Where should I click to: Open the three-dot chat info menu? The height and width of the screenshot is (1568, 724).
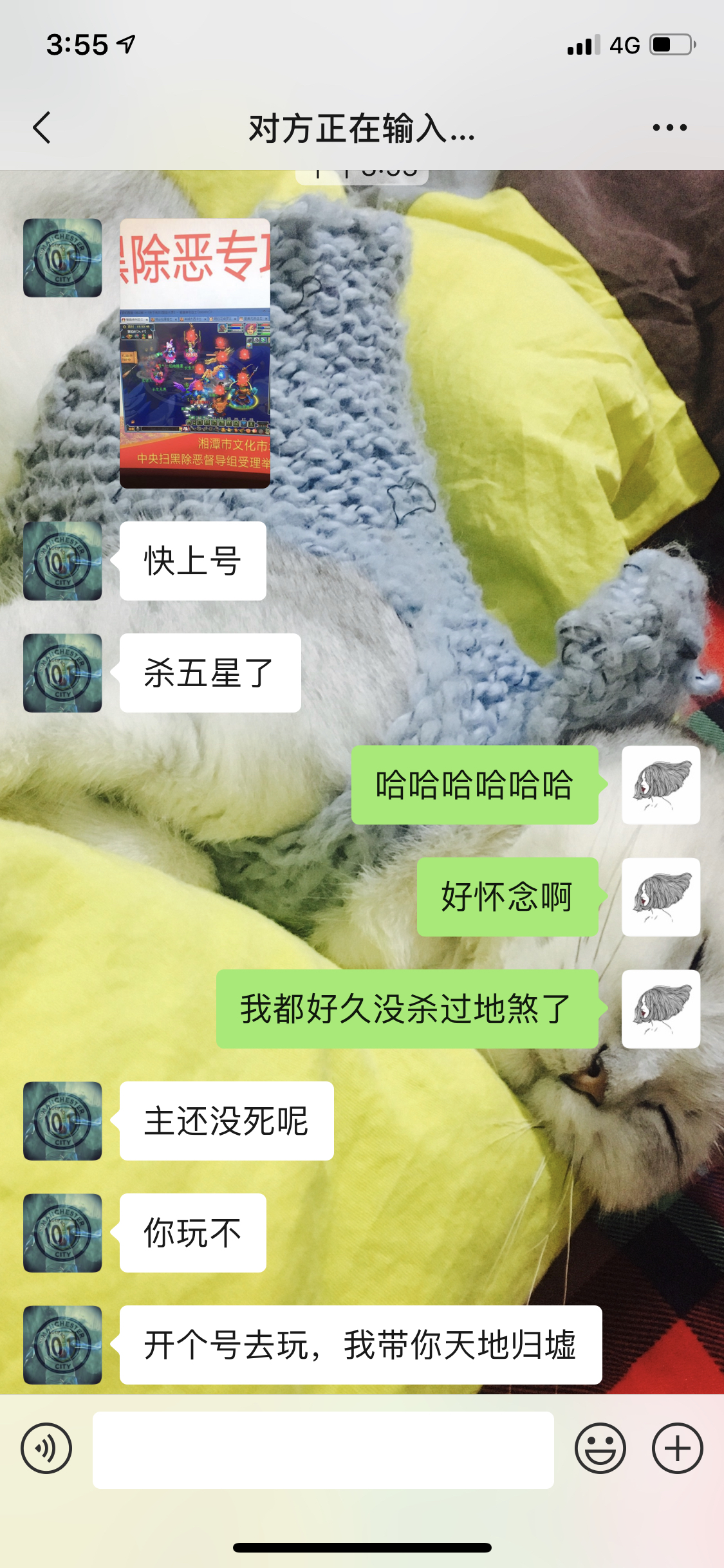[669, 127]
